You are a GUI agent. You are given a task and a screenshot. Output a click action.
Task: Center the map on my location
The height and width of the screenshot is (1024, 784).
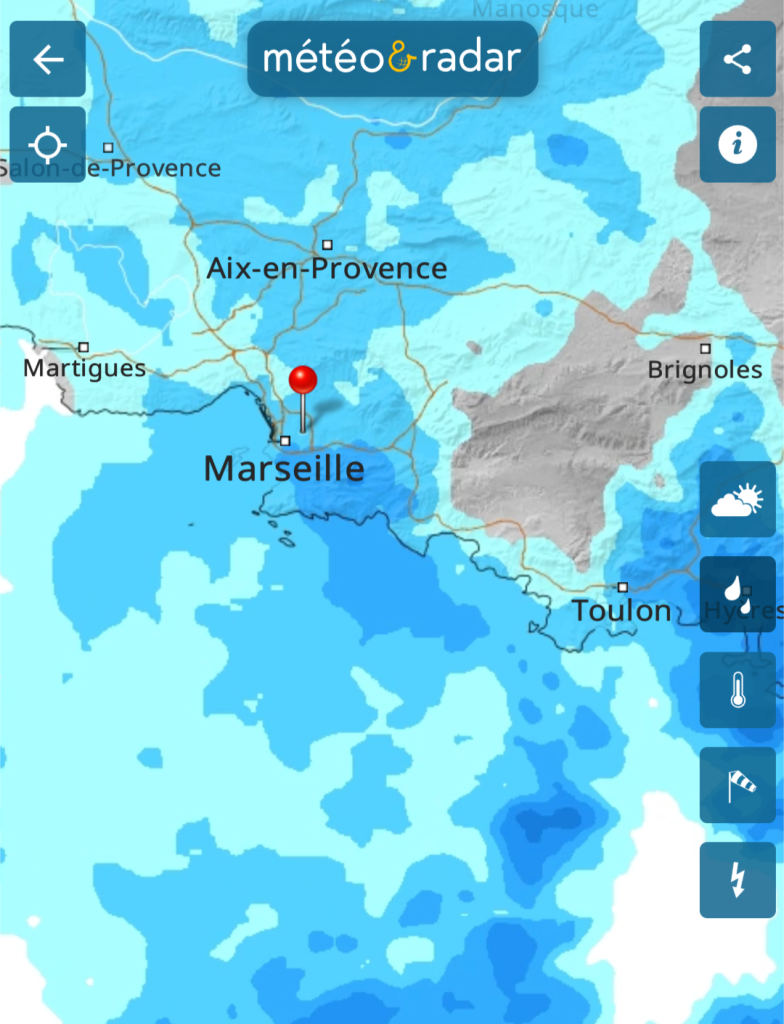pos(48,145)
